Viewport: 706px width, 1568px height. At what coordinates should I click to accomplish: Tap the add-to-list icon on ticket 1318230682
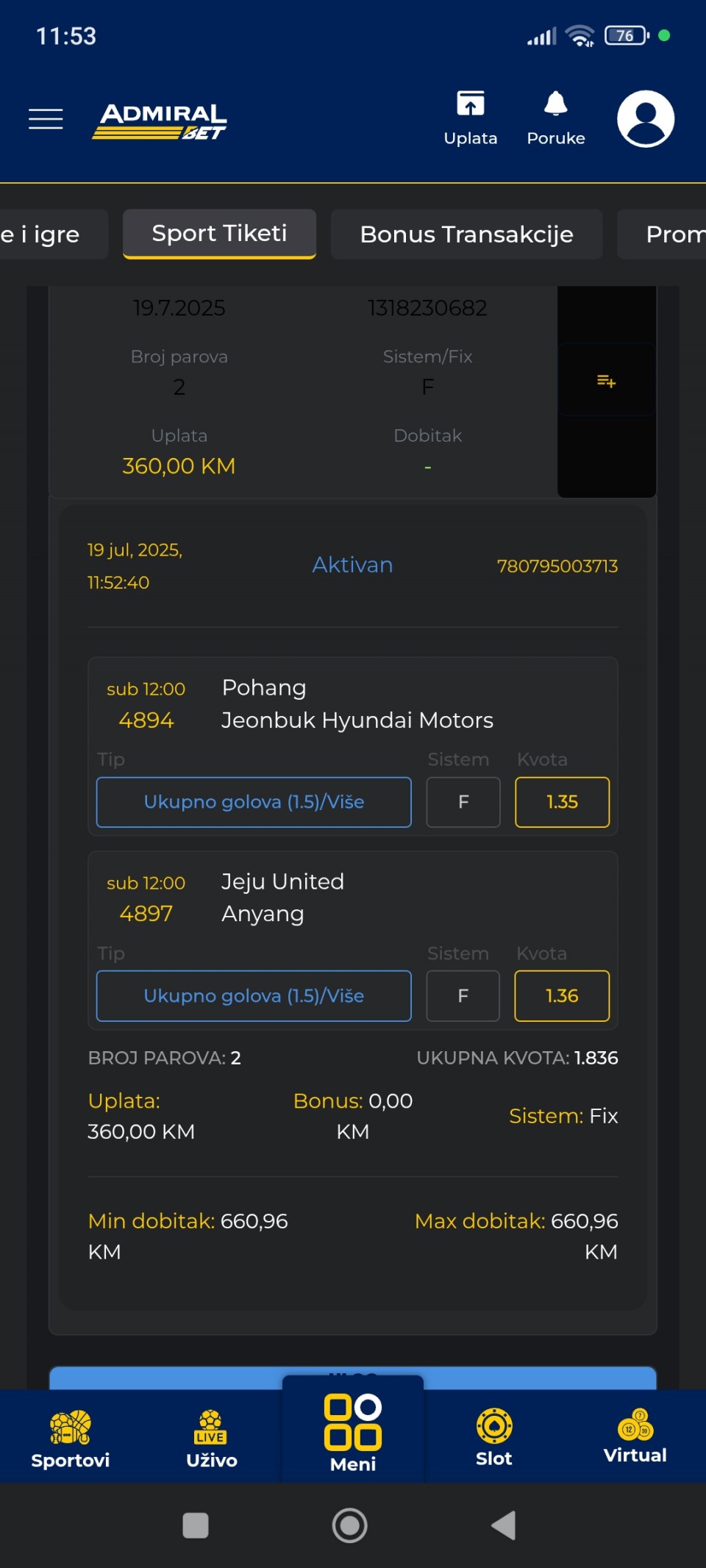click(x=606, y=381)
